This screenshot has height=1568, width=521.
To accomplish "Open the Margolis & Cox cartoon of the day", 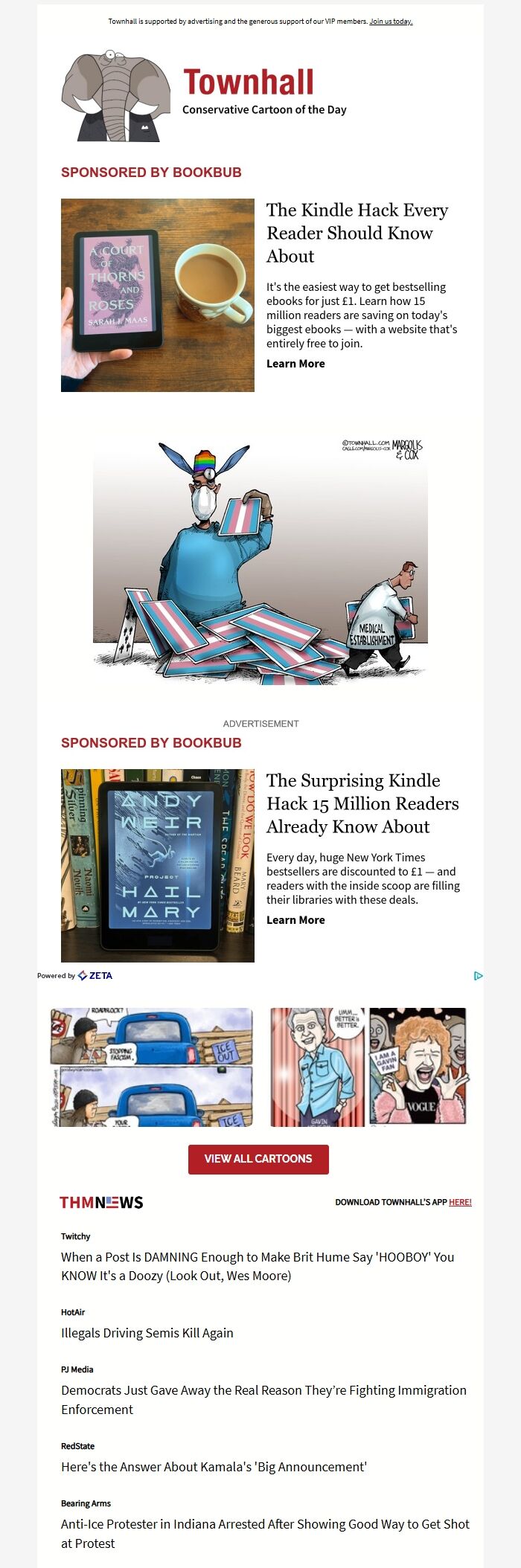I will click(x=260, y=558).
